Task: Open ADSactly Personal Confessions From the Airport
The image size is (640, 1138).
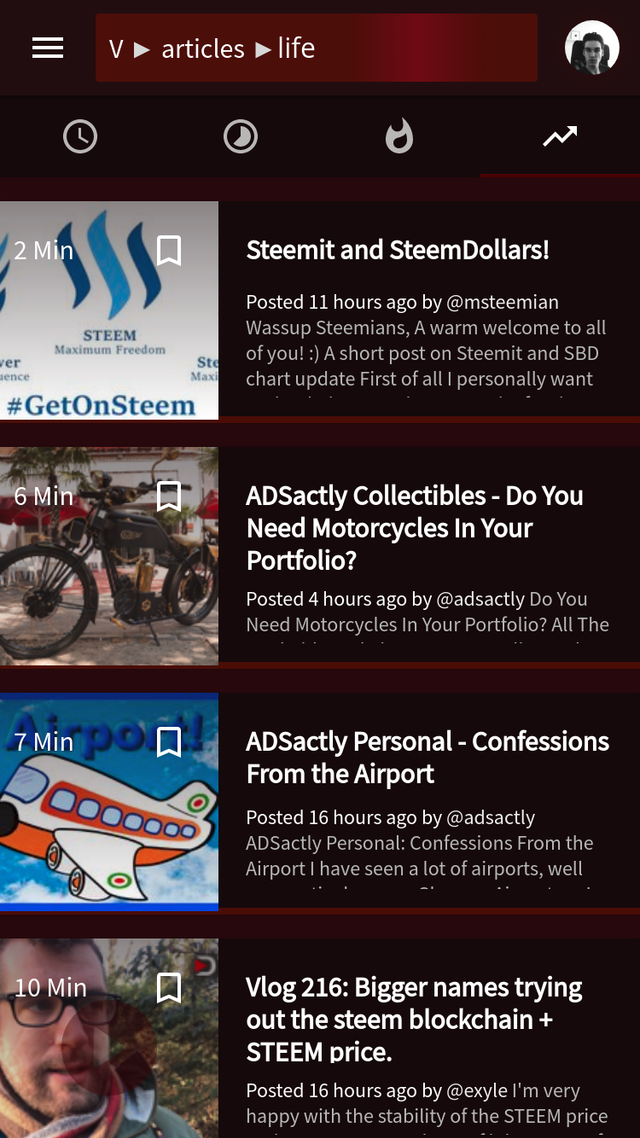Action: click(427, 757)
